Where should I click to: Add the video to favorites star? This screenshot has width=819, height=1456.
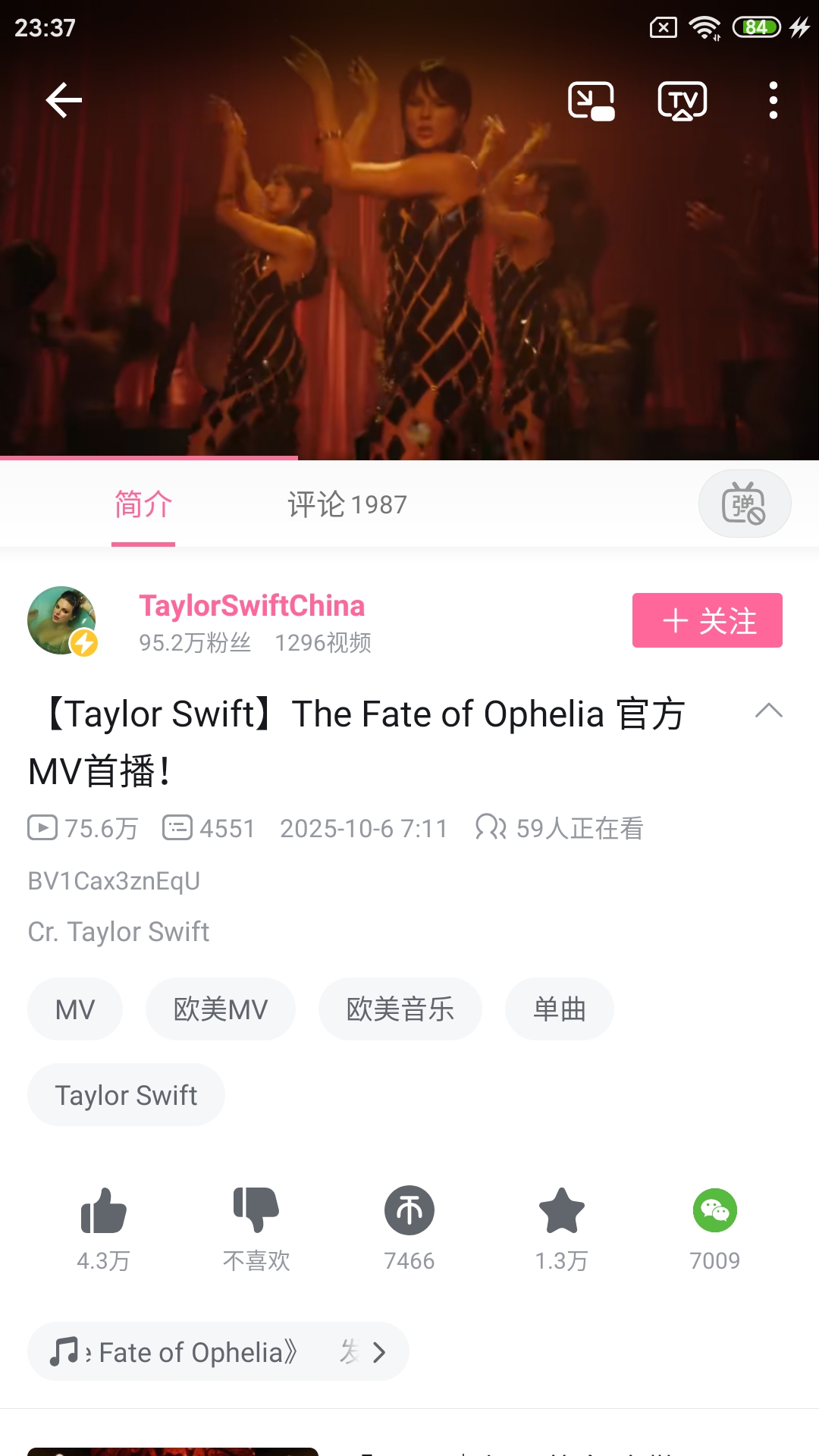562,1211
